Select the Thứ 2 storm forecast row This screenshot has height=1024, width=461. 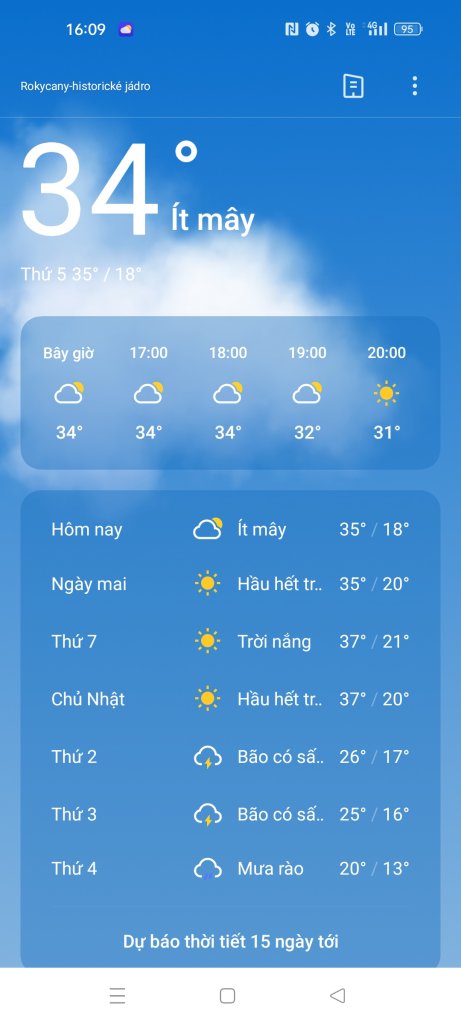click(230, 757)
